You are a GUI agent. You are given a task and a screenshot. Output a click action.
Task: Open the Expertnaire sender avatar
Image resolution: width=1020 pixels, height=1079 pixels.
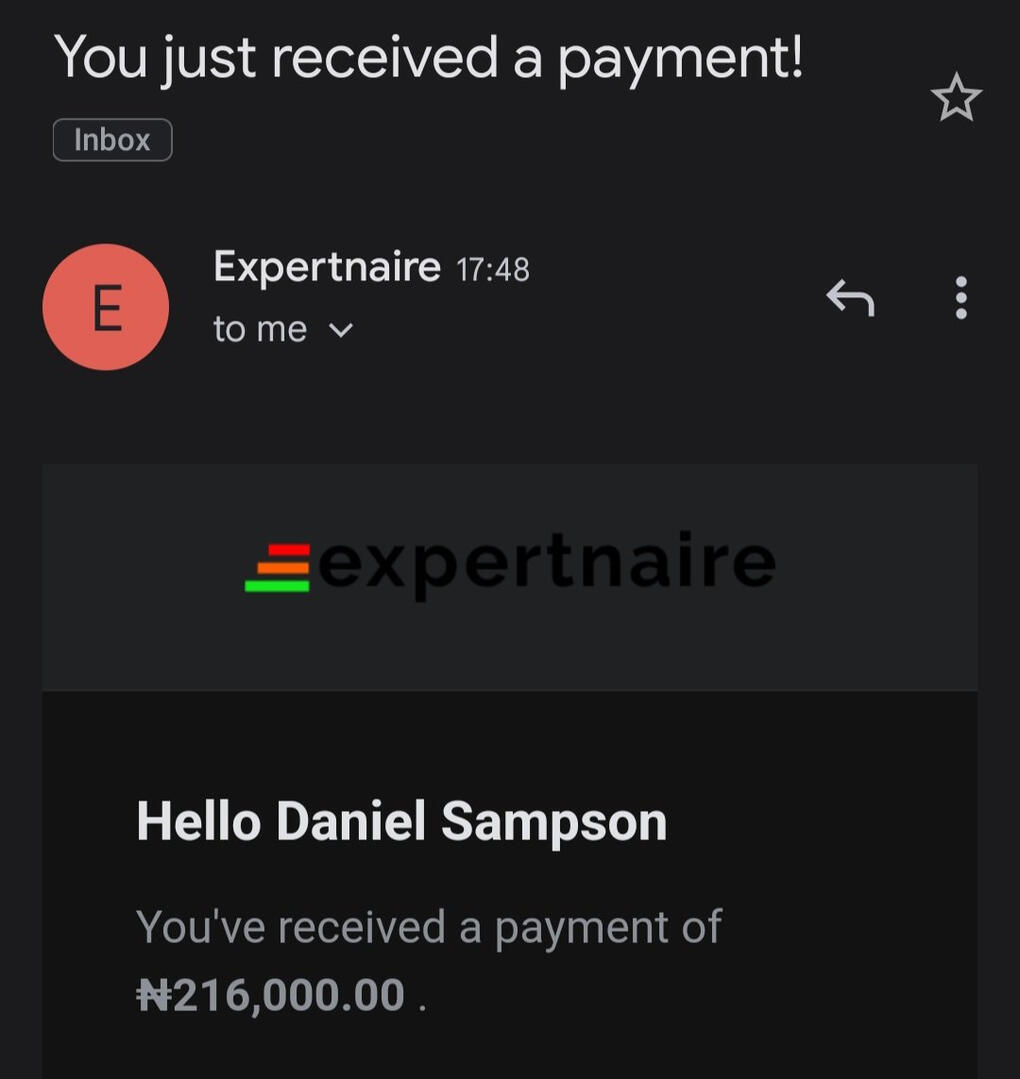pos(106,307)
